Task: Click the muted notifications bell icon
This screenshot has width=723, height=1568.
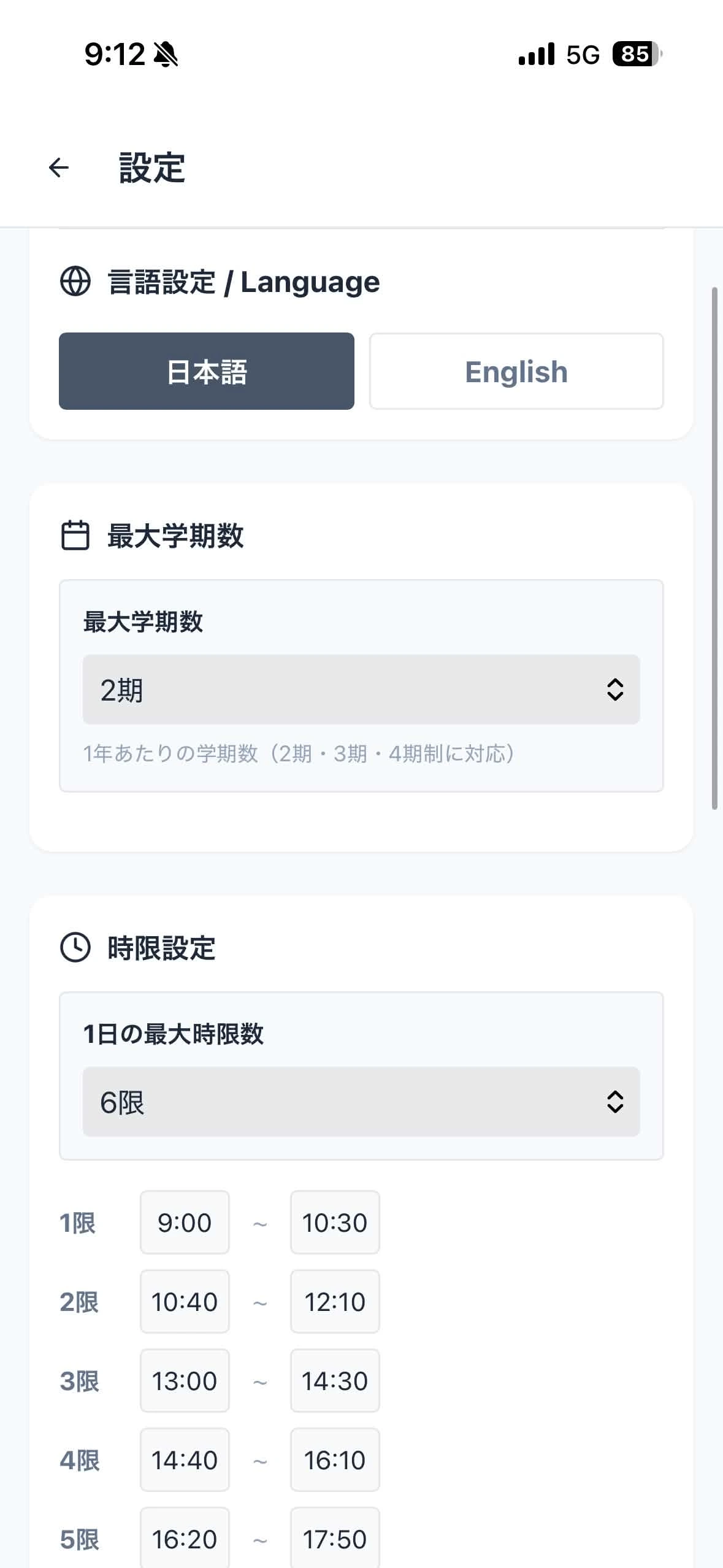Action: [166, 54]
